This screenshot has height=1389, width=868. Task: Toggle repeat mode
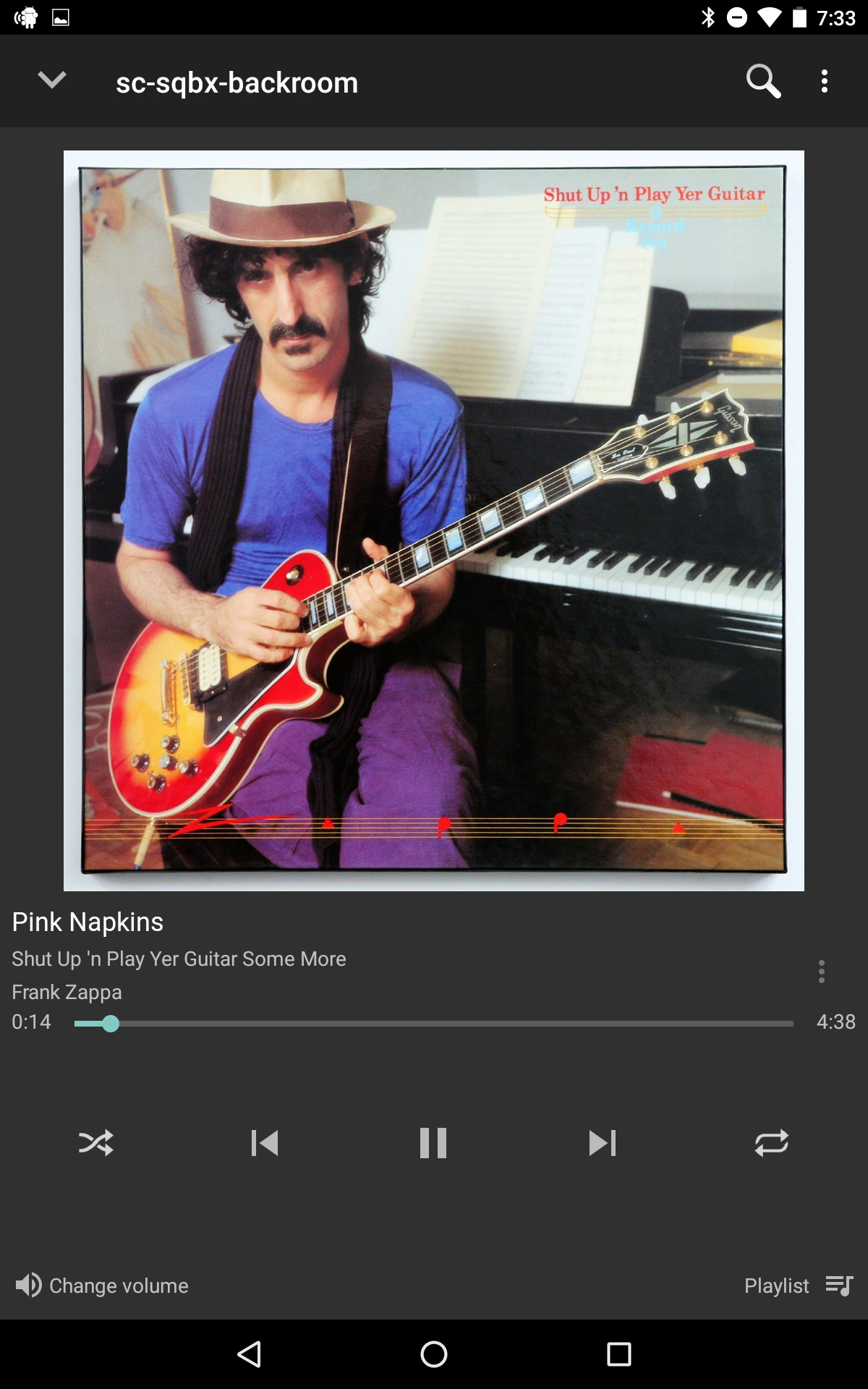(x=772, y=1143)
